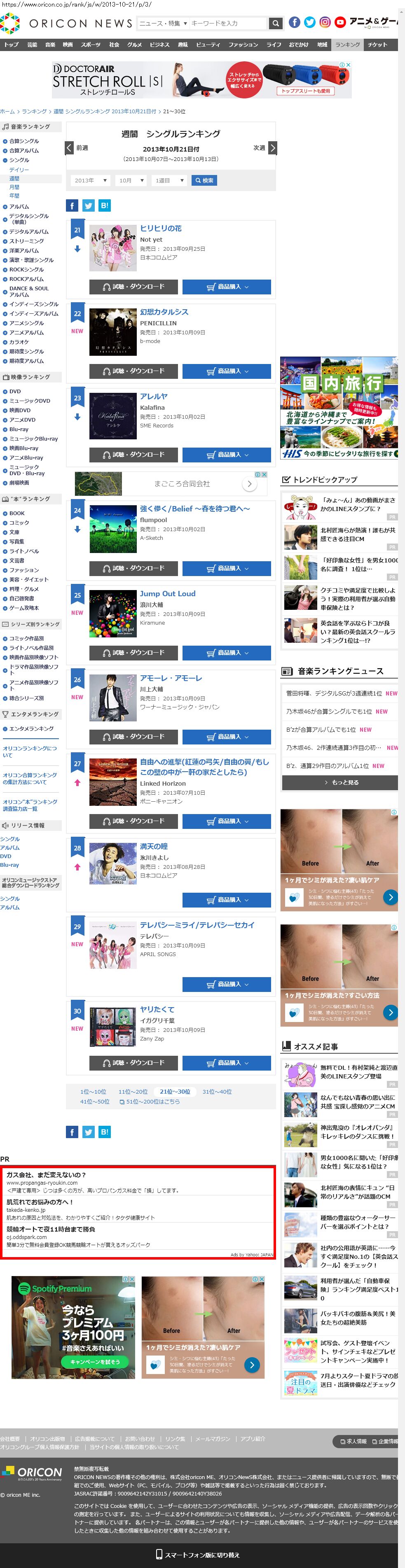Select 合算アルバム in the sidebar
The height and width of the screenshot is (1568, 405).
pos(24,150)
